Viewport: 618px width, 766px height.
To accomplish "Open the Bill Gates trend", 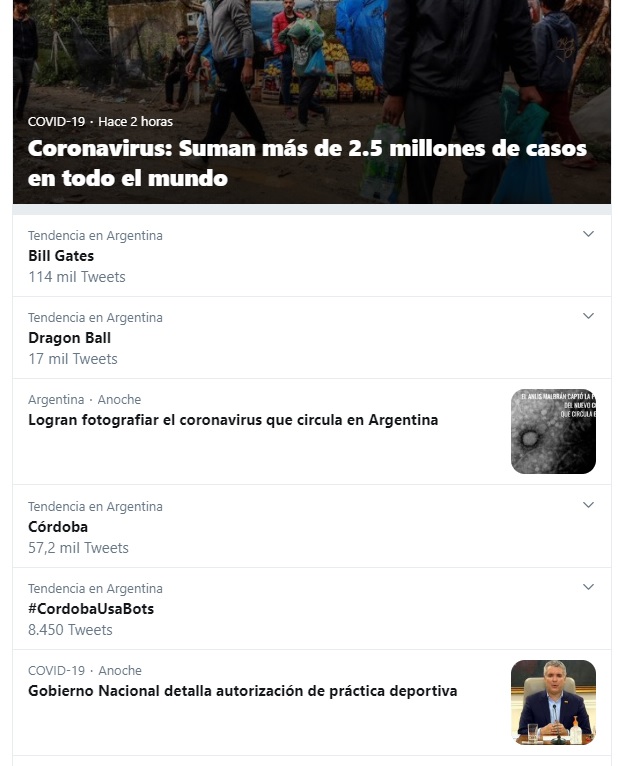I will click(61, 256).
